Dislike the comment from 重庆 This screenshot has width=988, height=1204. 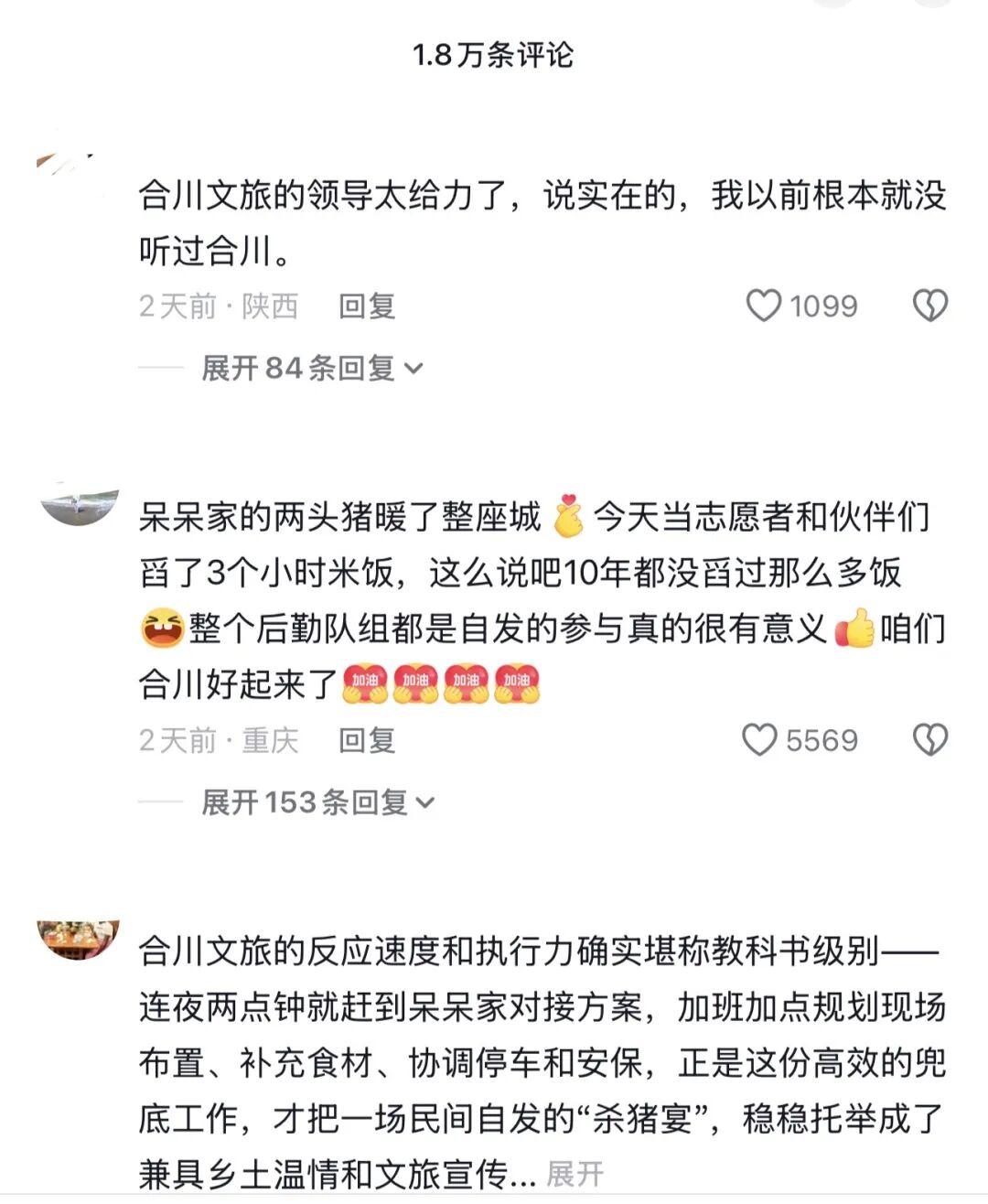(929, 739)
